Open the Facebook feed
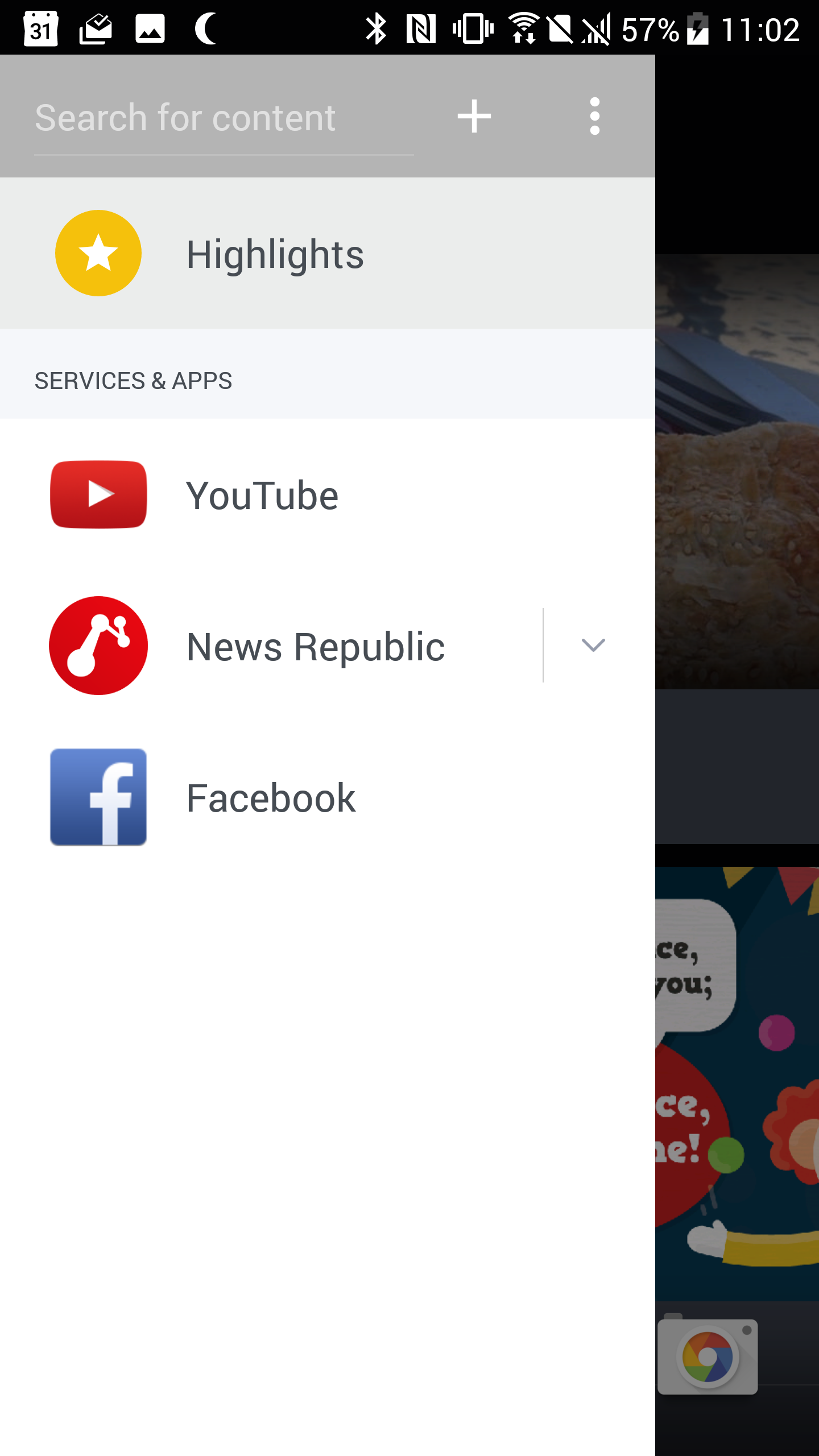Viewport: 819px width, 1456px height. point(328,797)
